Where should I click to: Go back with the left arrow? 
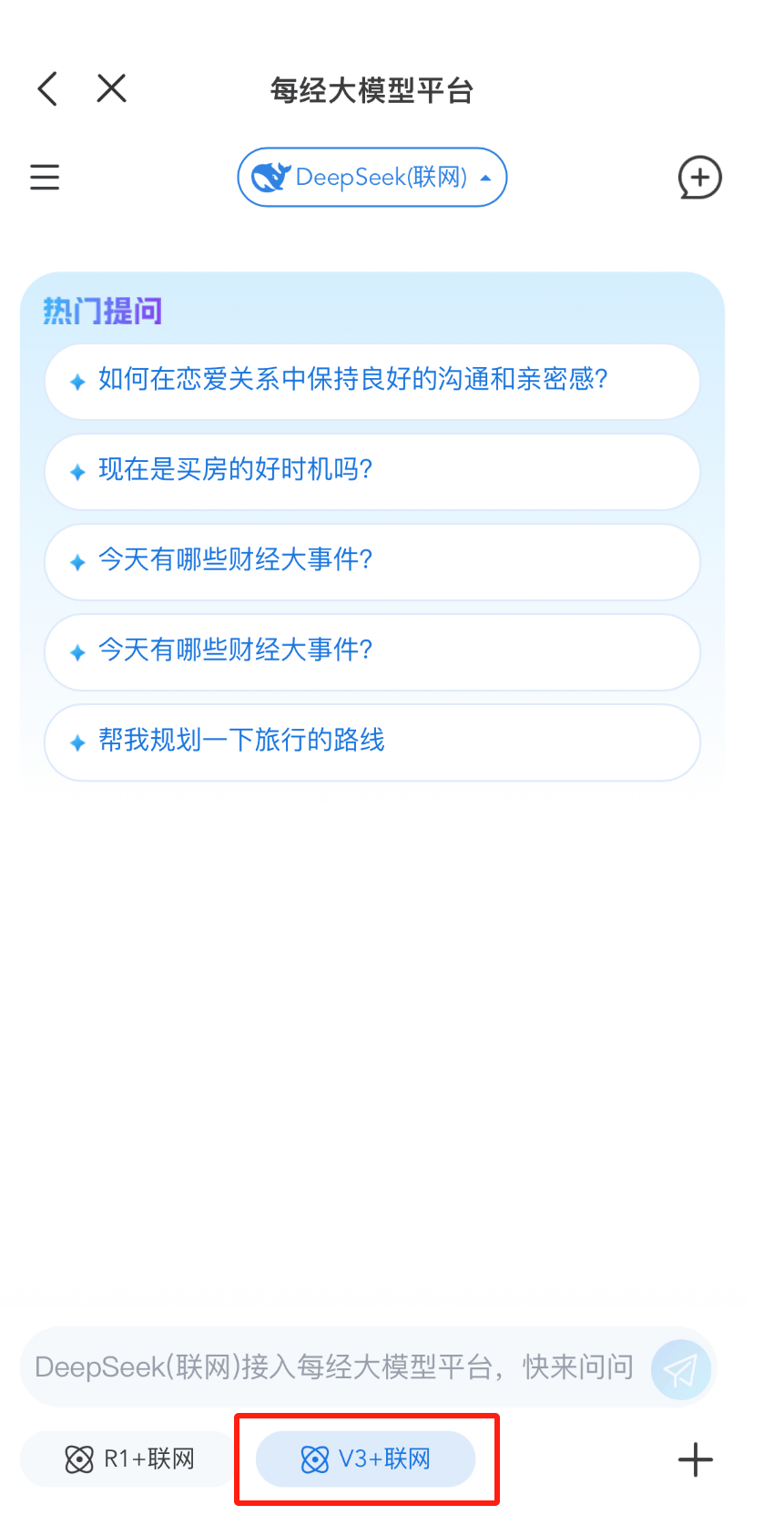point(48,89)
